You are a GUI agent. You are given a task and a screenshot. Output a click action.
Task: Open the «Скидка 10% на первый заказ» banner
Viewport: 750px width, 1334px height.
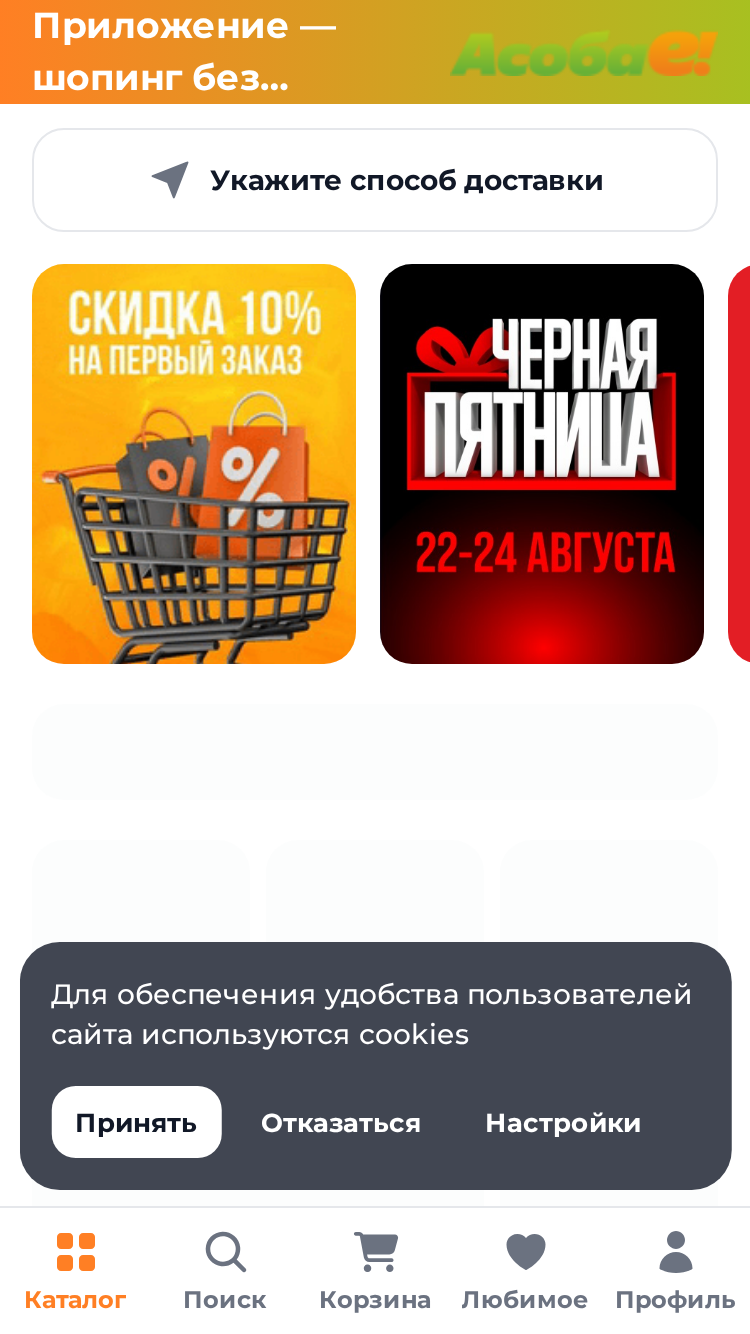click(x=194, y=464)
